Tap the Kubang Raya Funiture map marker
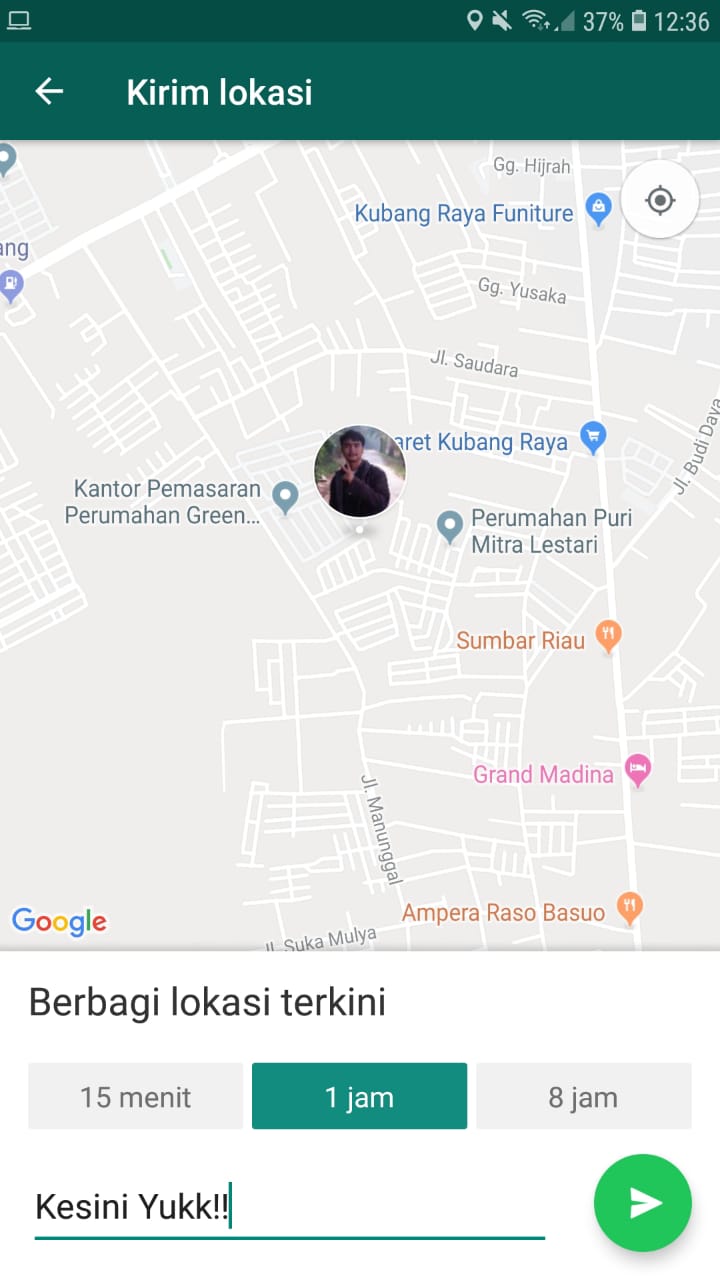Image resolution: width=720 pixels, height=1280 pixels. (x=598, y=210)
